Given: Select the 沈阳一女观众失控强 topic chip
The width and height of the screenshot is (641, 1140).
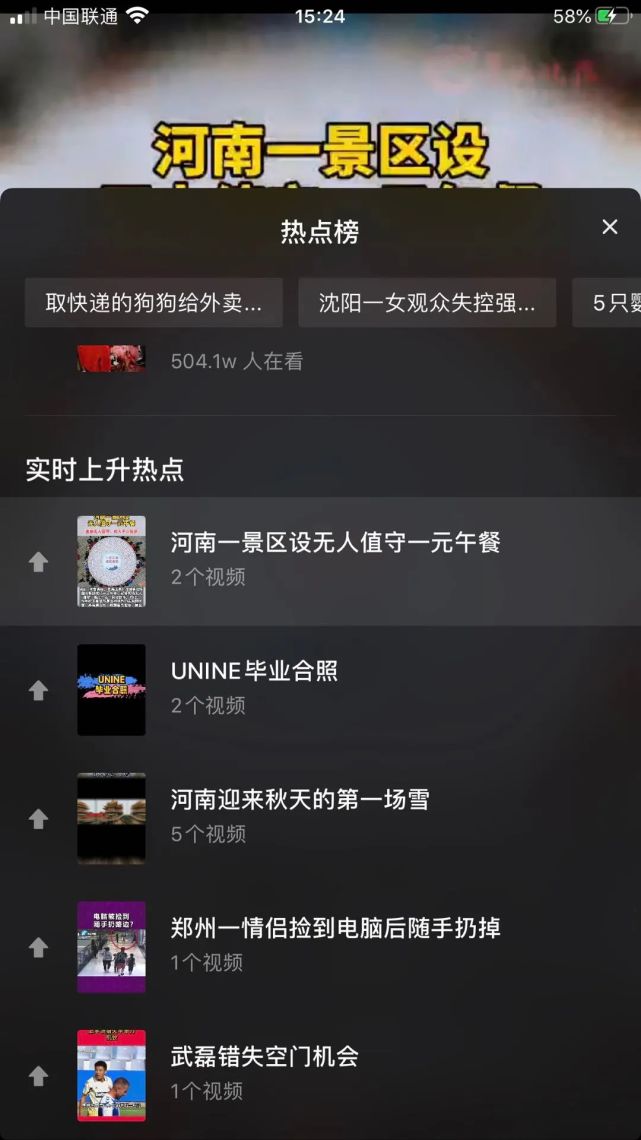Looking at the screenshot, I should coord(427,303).
